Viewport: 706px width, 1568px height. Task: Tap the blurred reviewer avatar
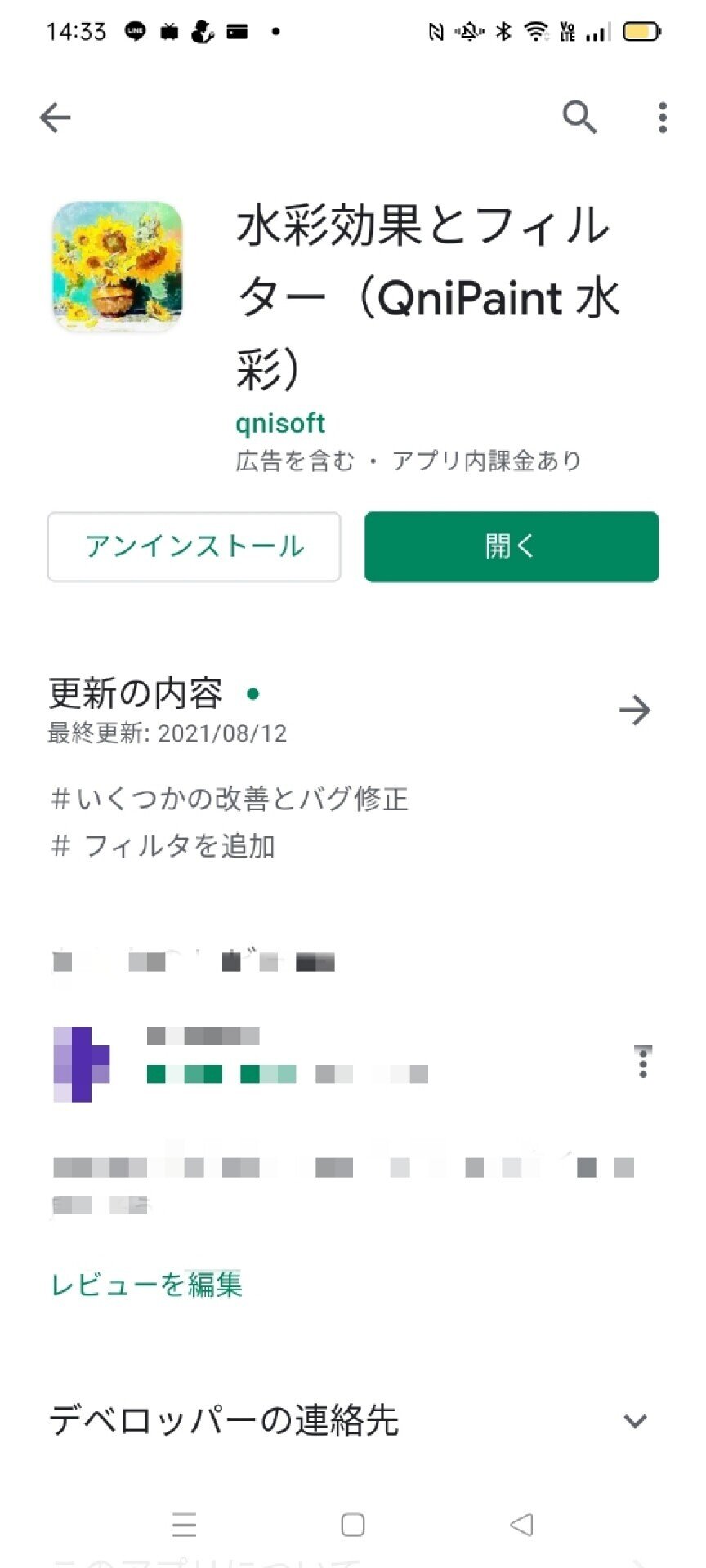click(81, 1062)
